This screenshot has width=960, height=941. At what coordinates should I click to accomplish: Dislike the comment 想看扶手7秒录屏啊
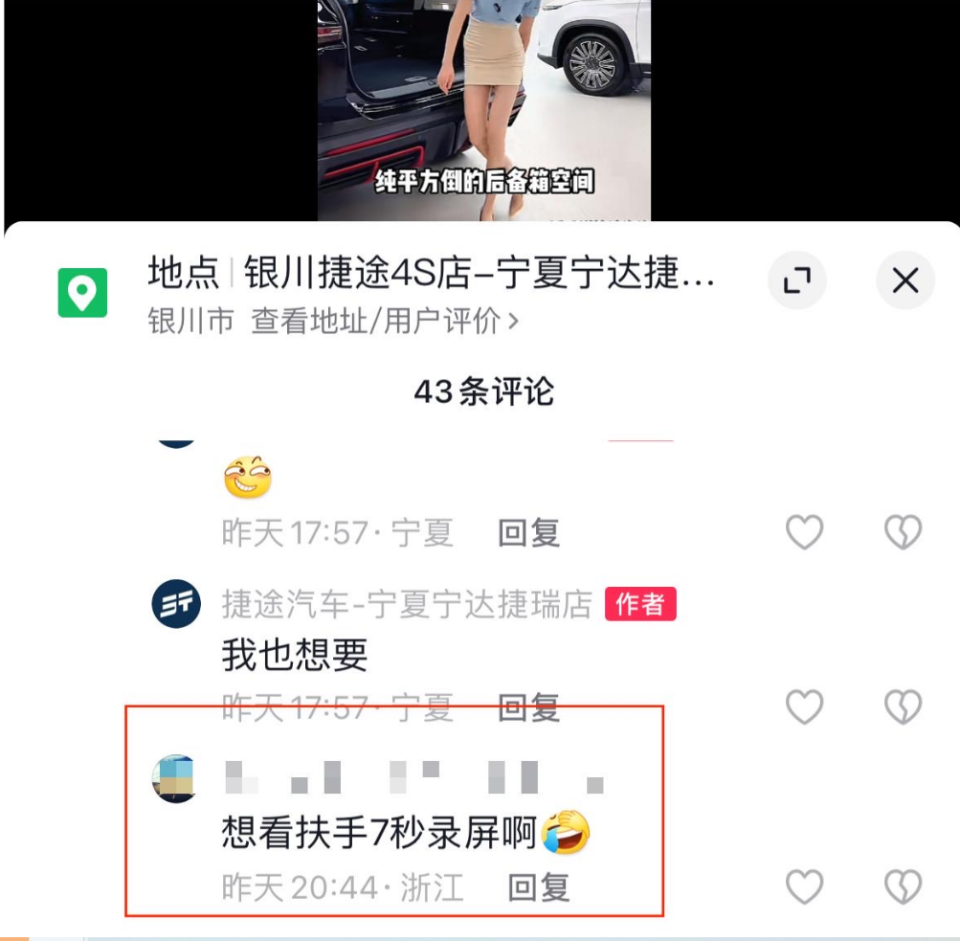point(903,886)
